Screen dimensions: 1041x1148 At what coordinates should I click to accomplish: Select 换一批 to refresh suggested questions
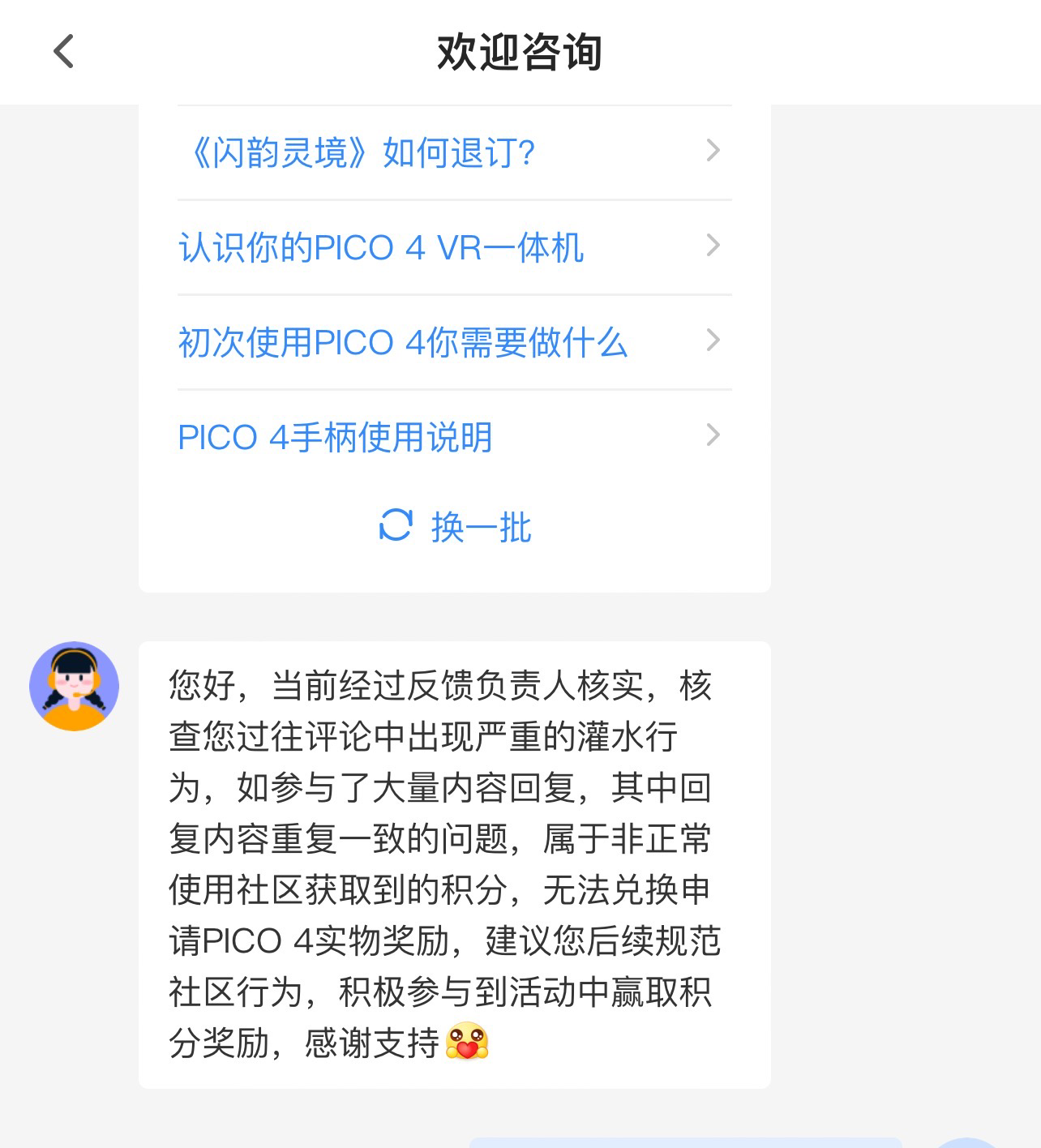454,528
